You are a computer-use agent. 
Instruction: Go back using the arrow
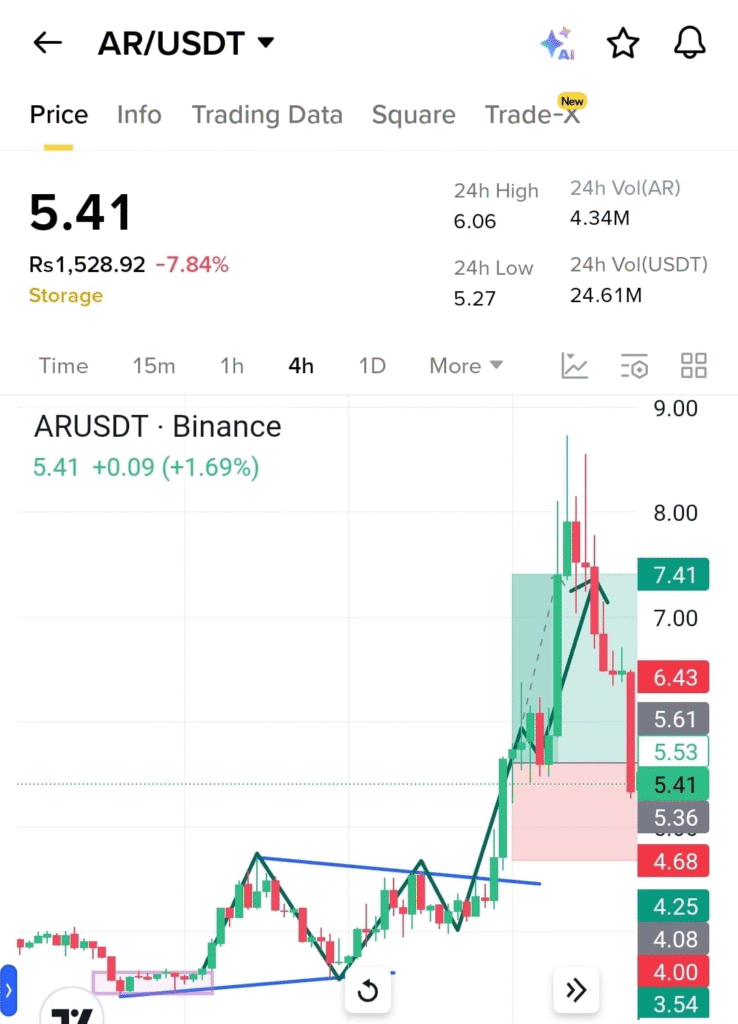(47, 43)
